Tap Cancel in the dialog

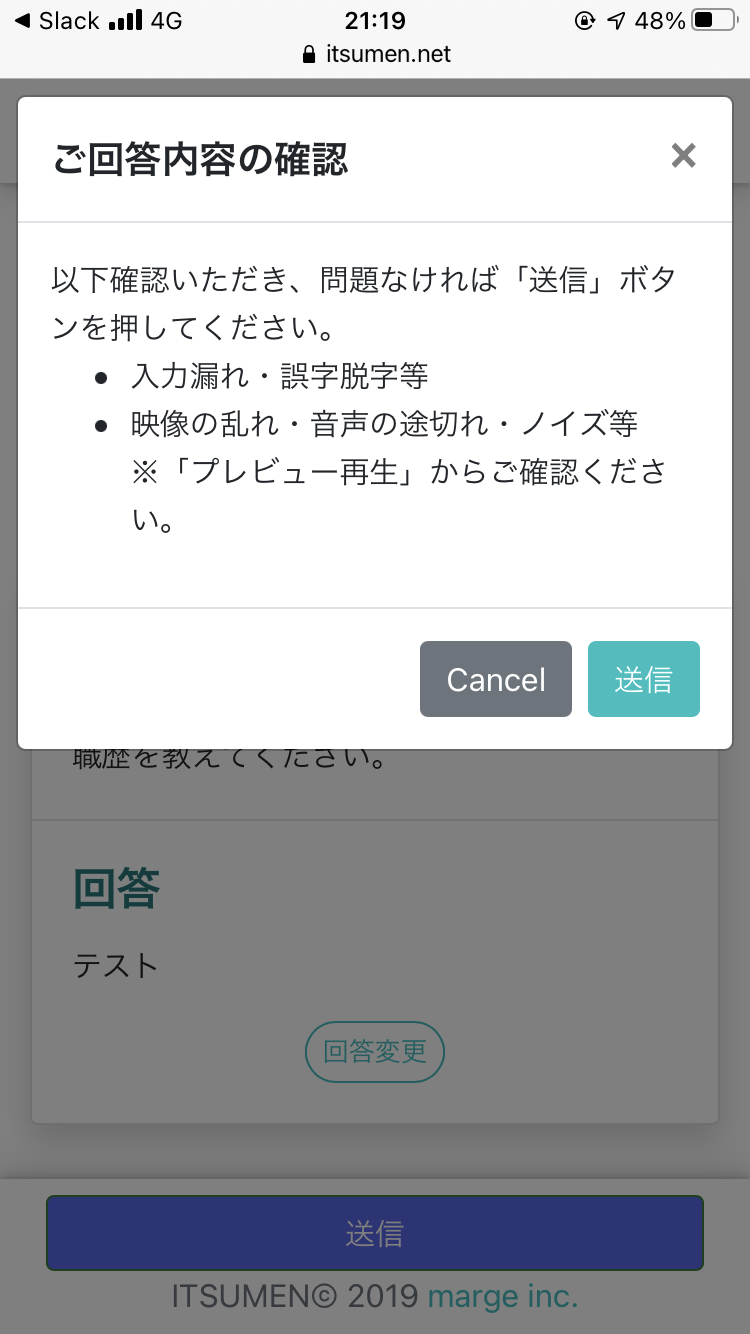(x=496, y=679)
